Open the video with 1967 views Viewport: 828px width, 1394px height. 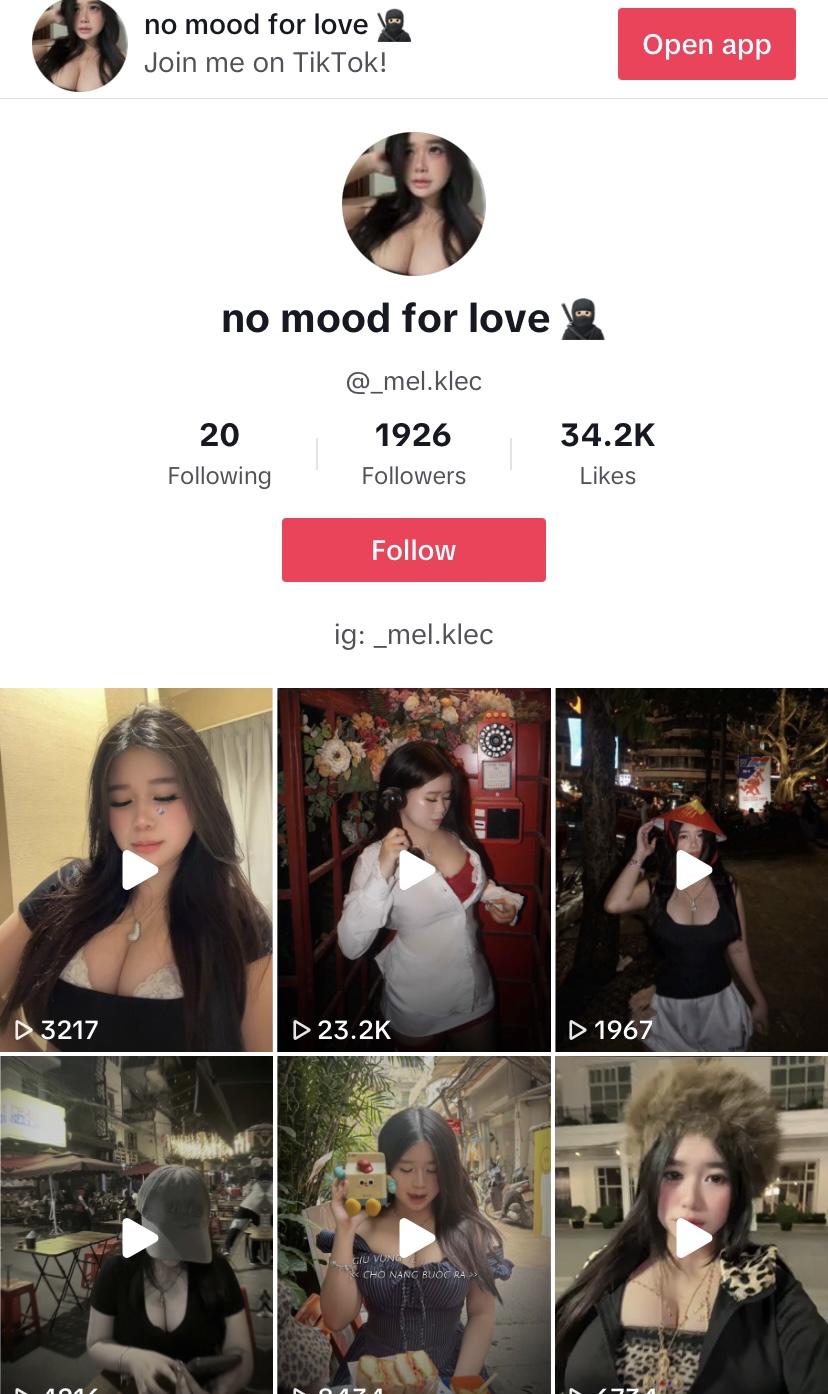tap(691, 869)
